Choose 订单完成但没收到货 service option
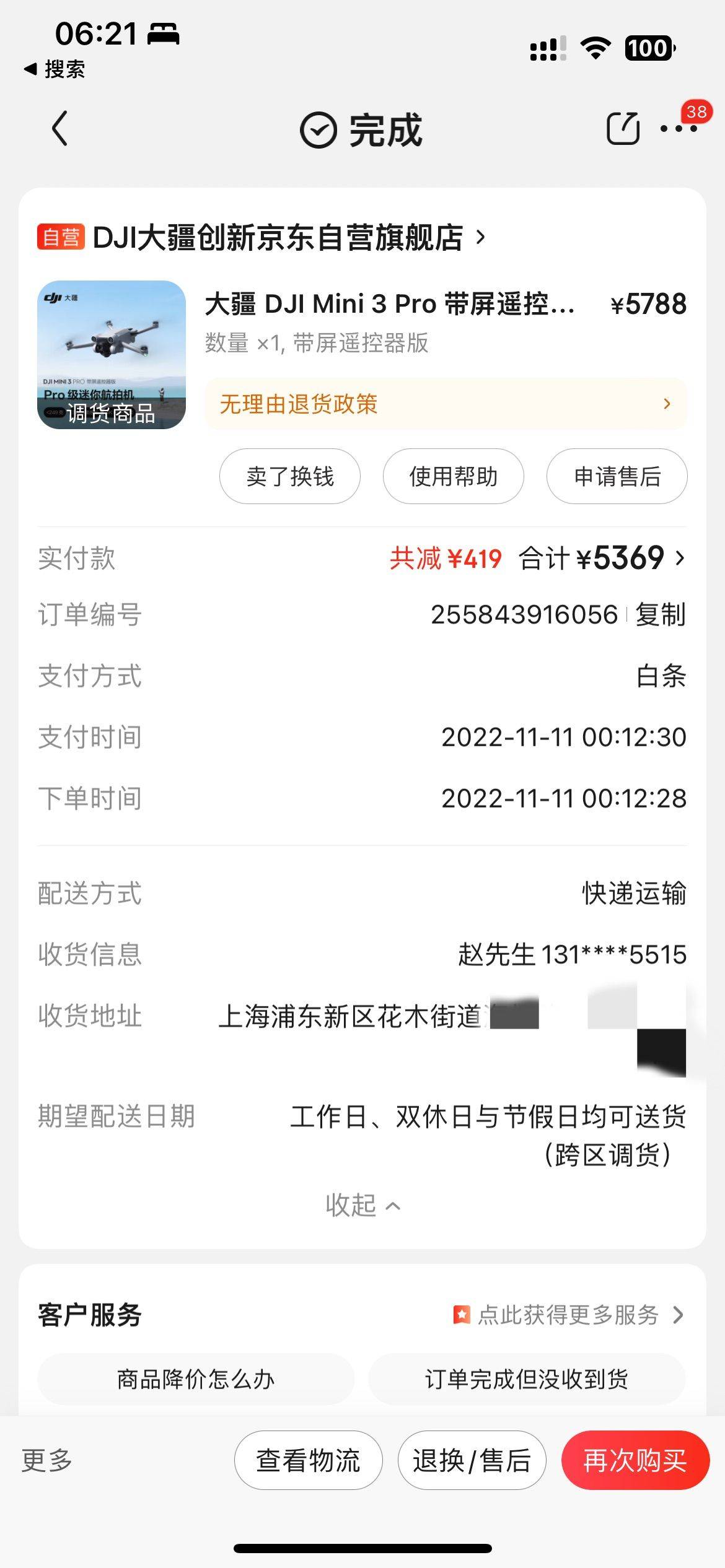Viewport: 725px width, 1568px height. [527, 1379]
